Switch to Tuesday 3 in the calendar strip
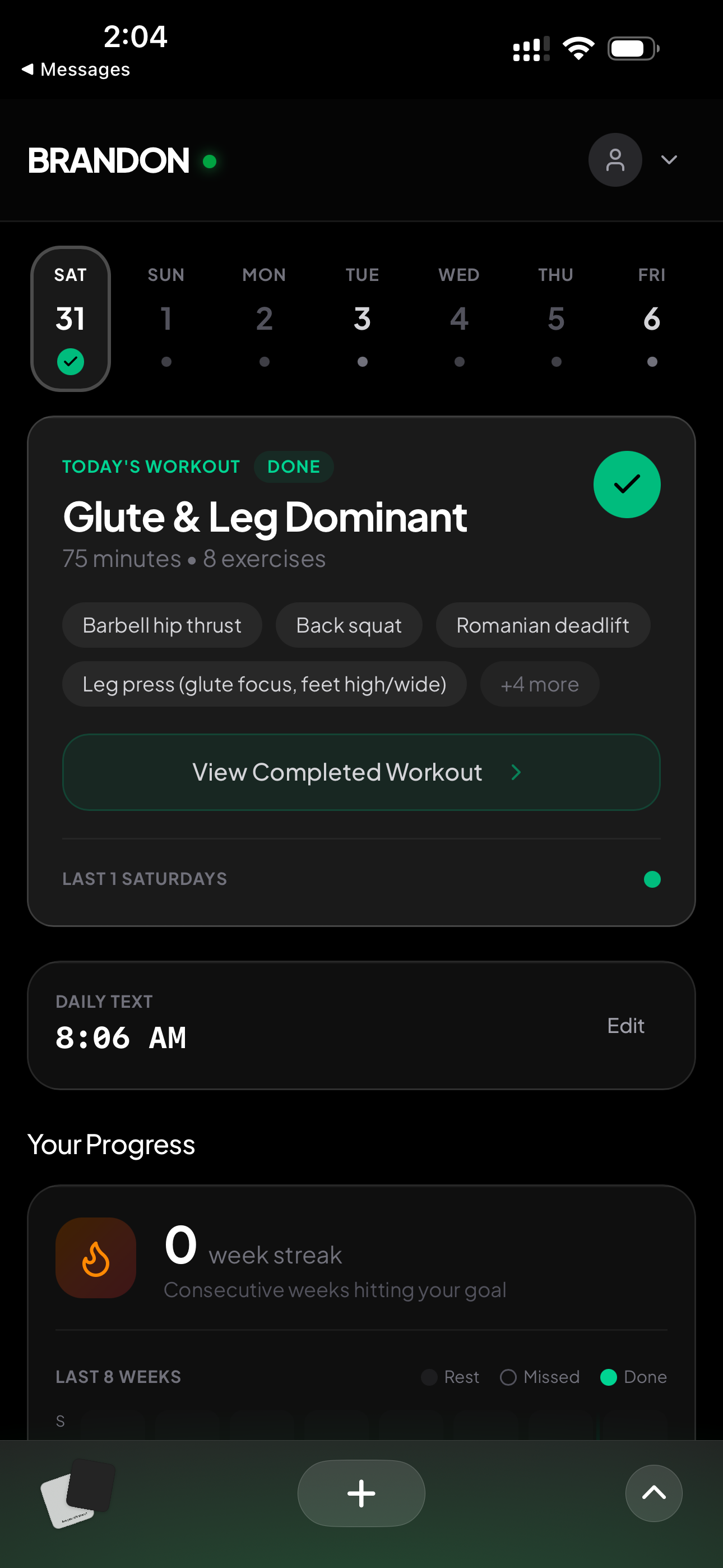 tap(361, 318)
